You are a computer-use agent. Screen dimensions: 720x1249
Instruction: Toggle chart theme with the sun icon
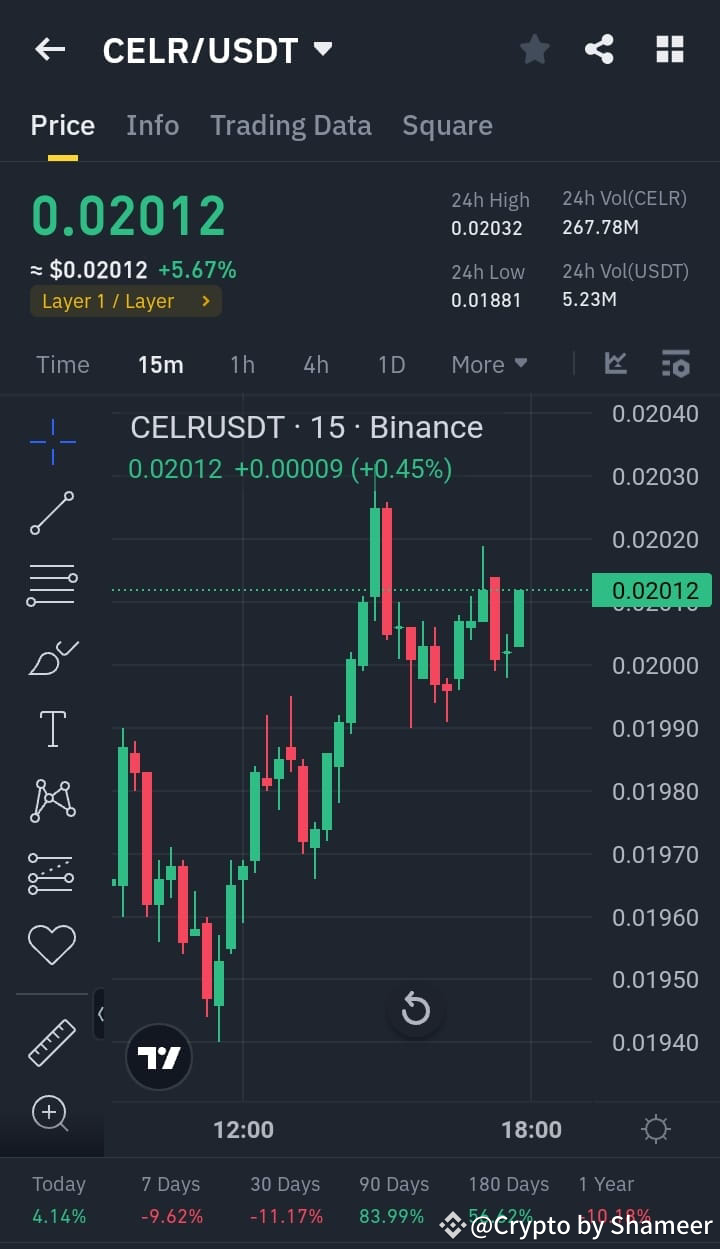[x=655, y=1128]
